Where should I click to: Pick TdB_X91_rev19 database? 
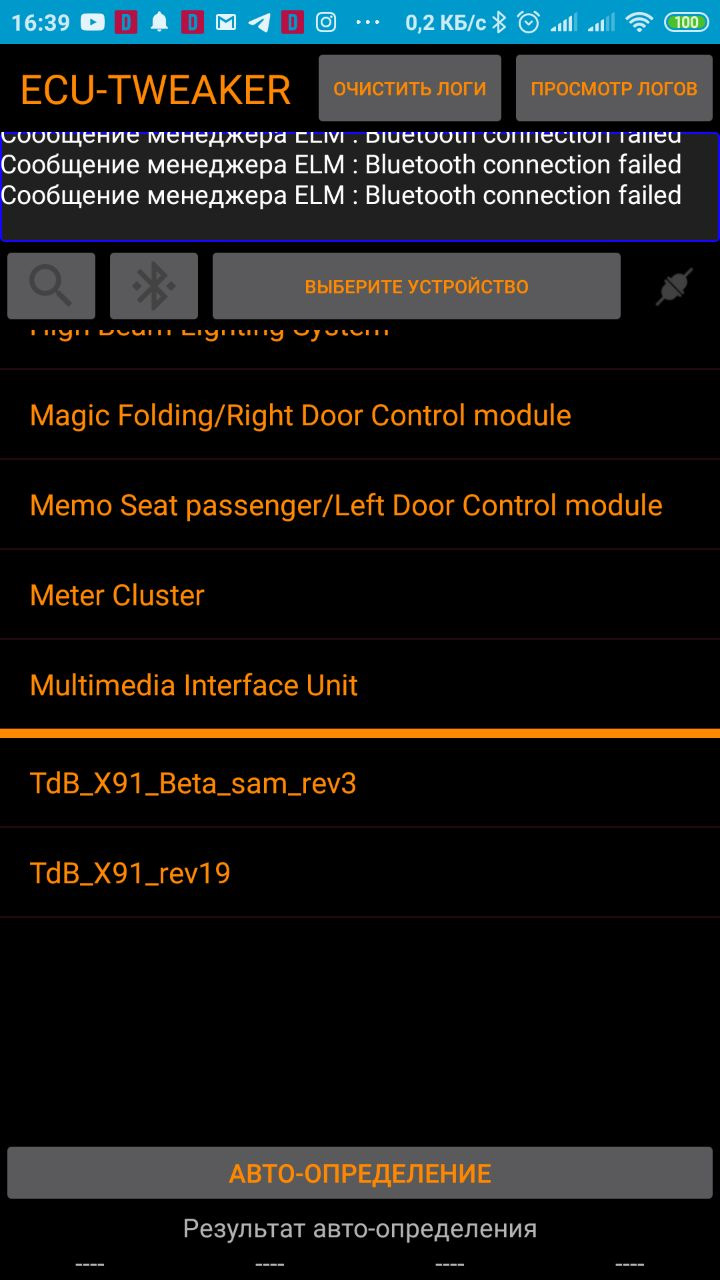click(130, 873)
